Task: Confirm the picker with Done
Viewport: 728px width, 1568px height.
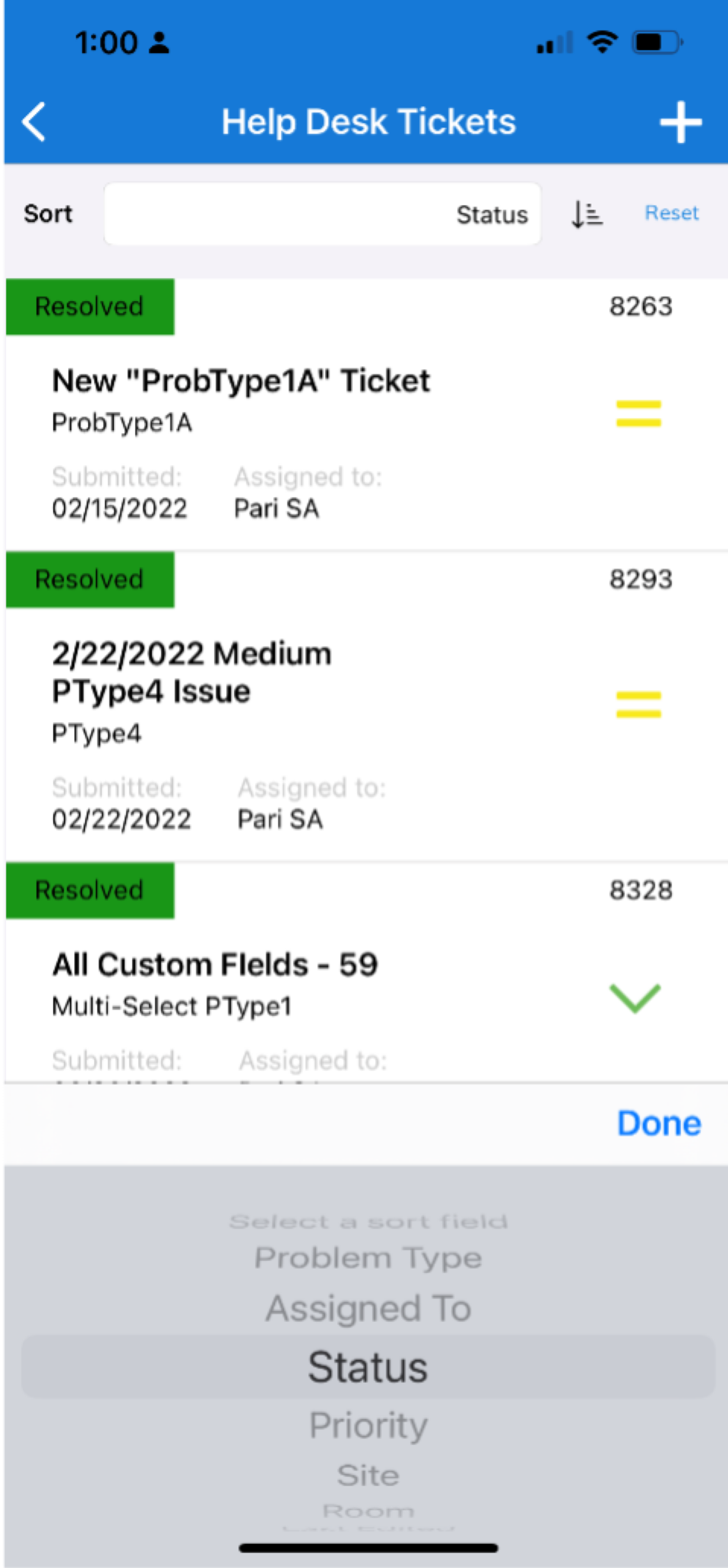Action: point(659,1123)
